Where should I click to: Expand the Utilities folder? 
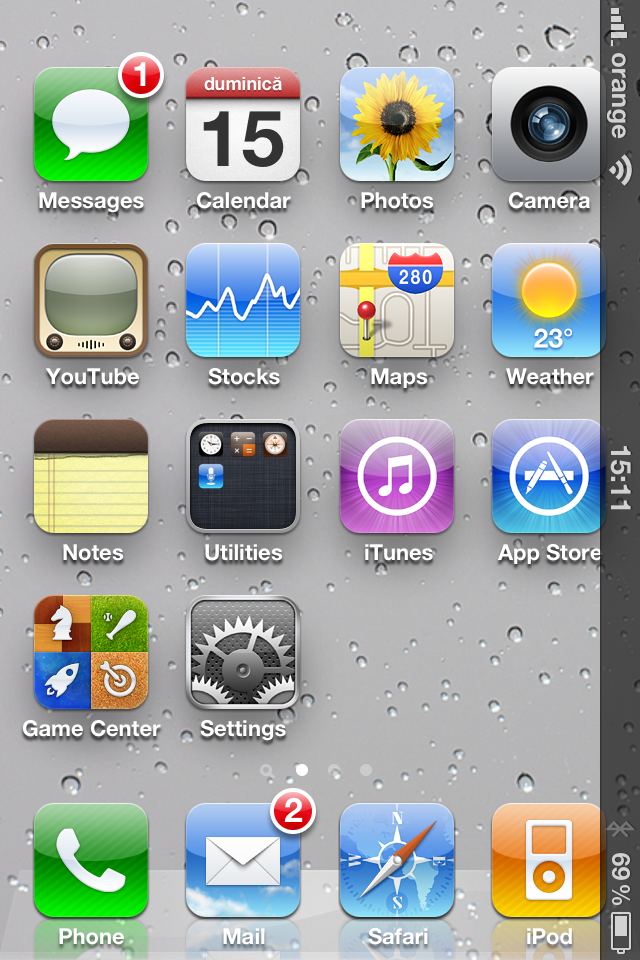[x=243, y=477]
